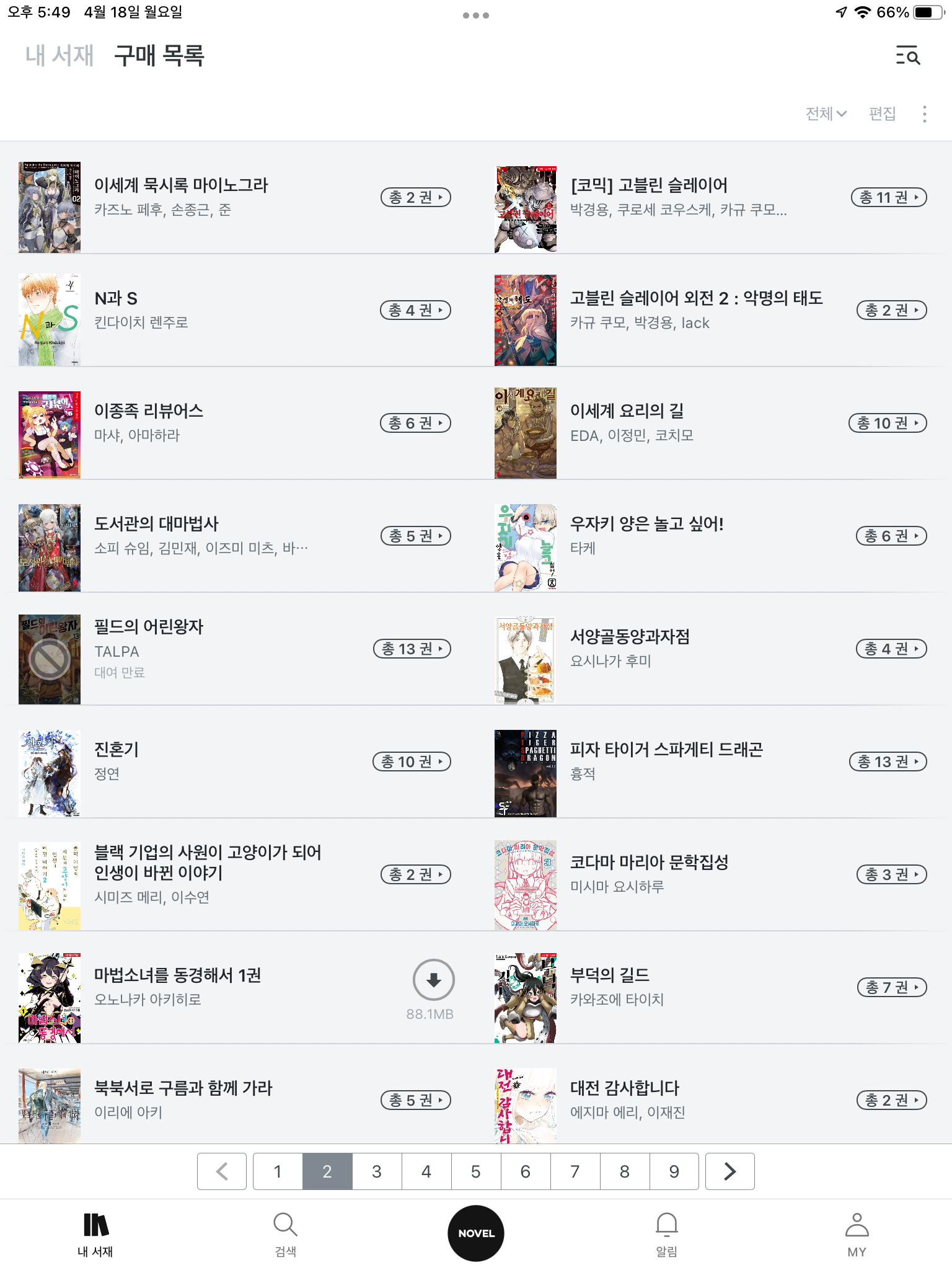Open the 총 11 권 list for [코믹] 고블린 슬레이어
The width and height of the screenshot is (952, 1270).
coord(888,197)
